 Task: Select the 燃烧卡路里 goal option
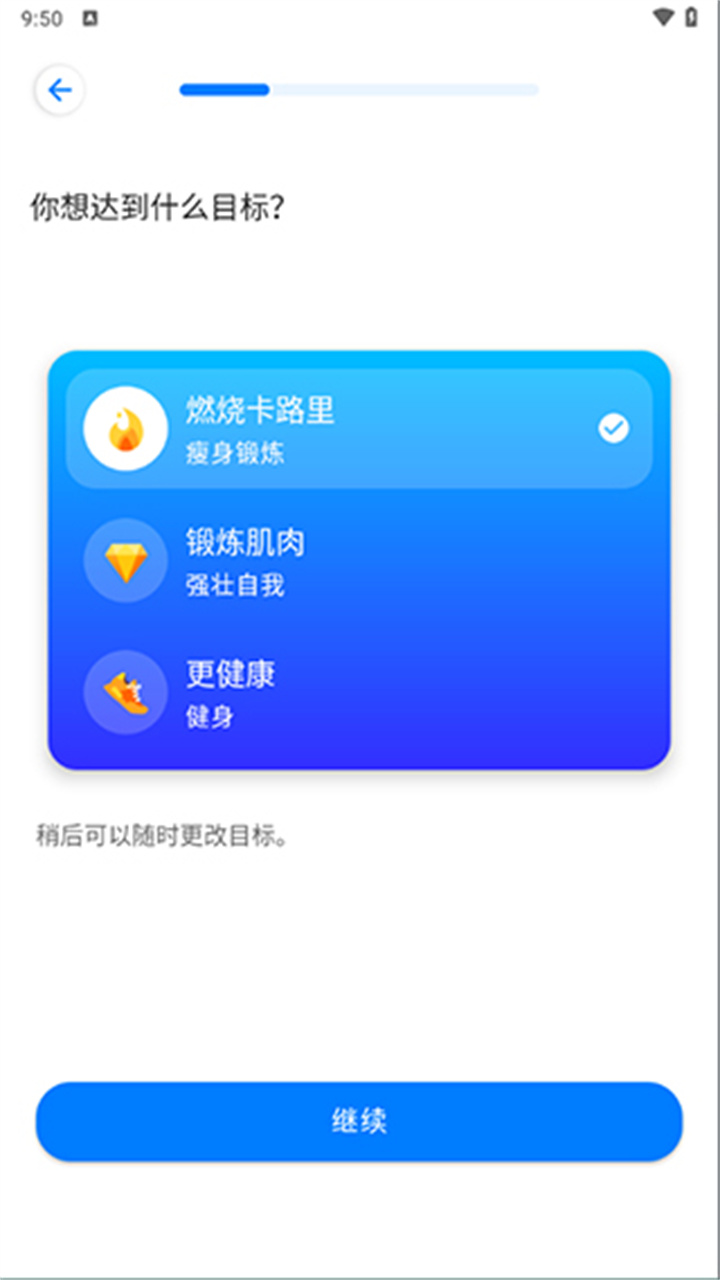pyautogui.click(x=358, y=428)
